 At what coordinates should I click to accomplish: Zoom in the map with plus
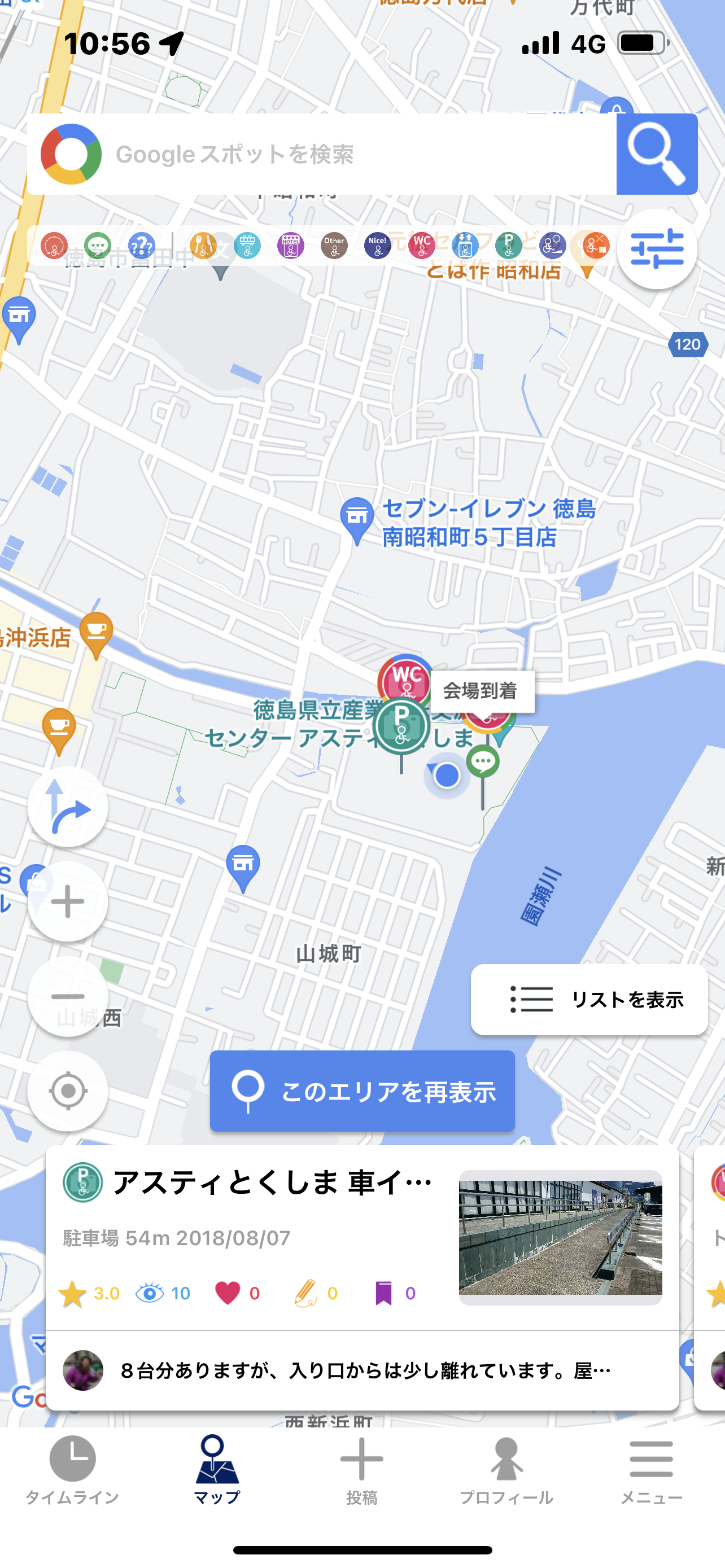pyautogui.click(x=68, y=901)
